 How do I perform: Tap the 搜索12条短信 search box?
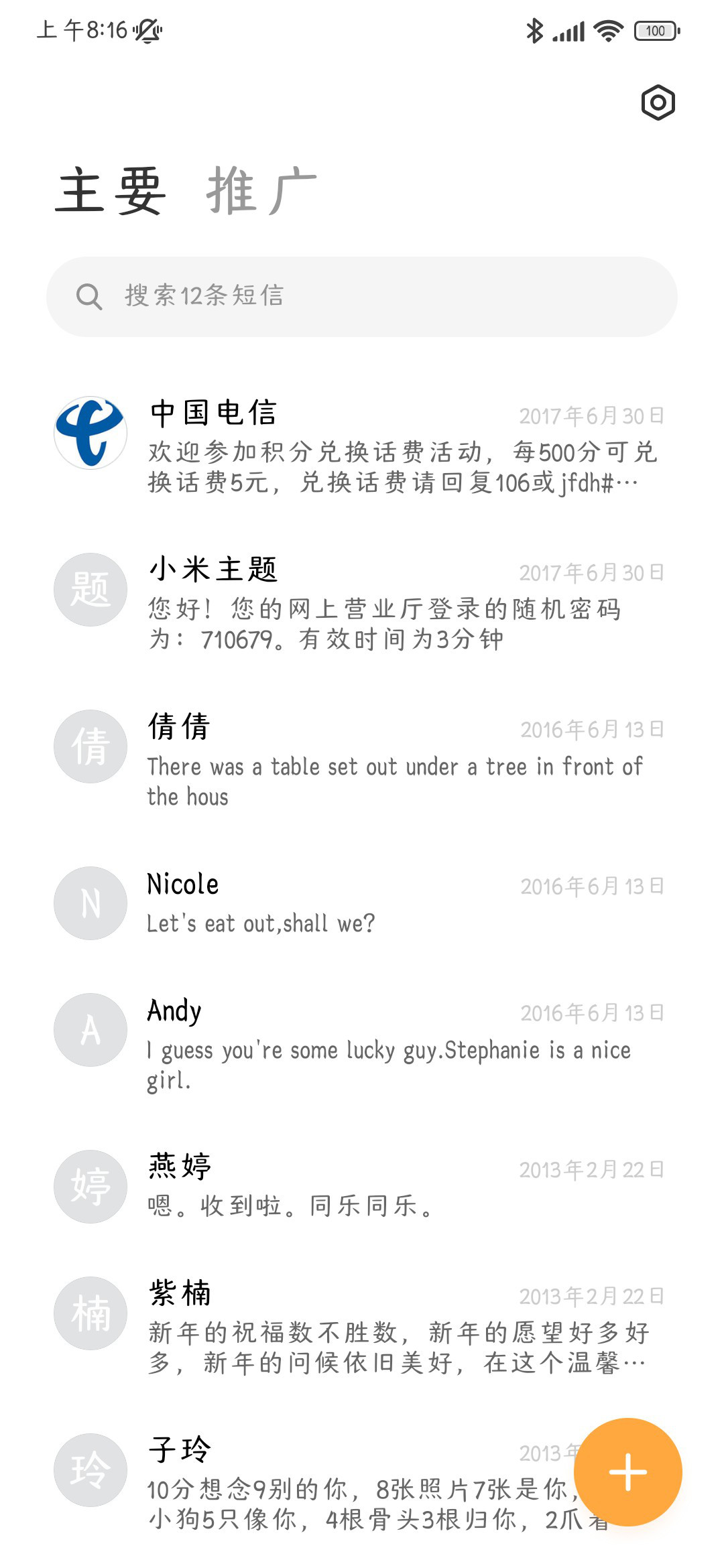coord(362,296)
